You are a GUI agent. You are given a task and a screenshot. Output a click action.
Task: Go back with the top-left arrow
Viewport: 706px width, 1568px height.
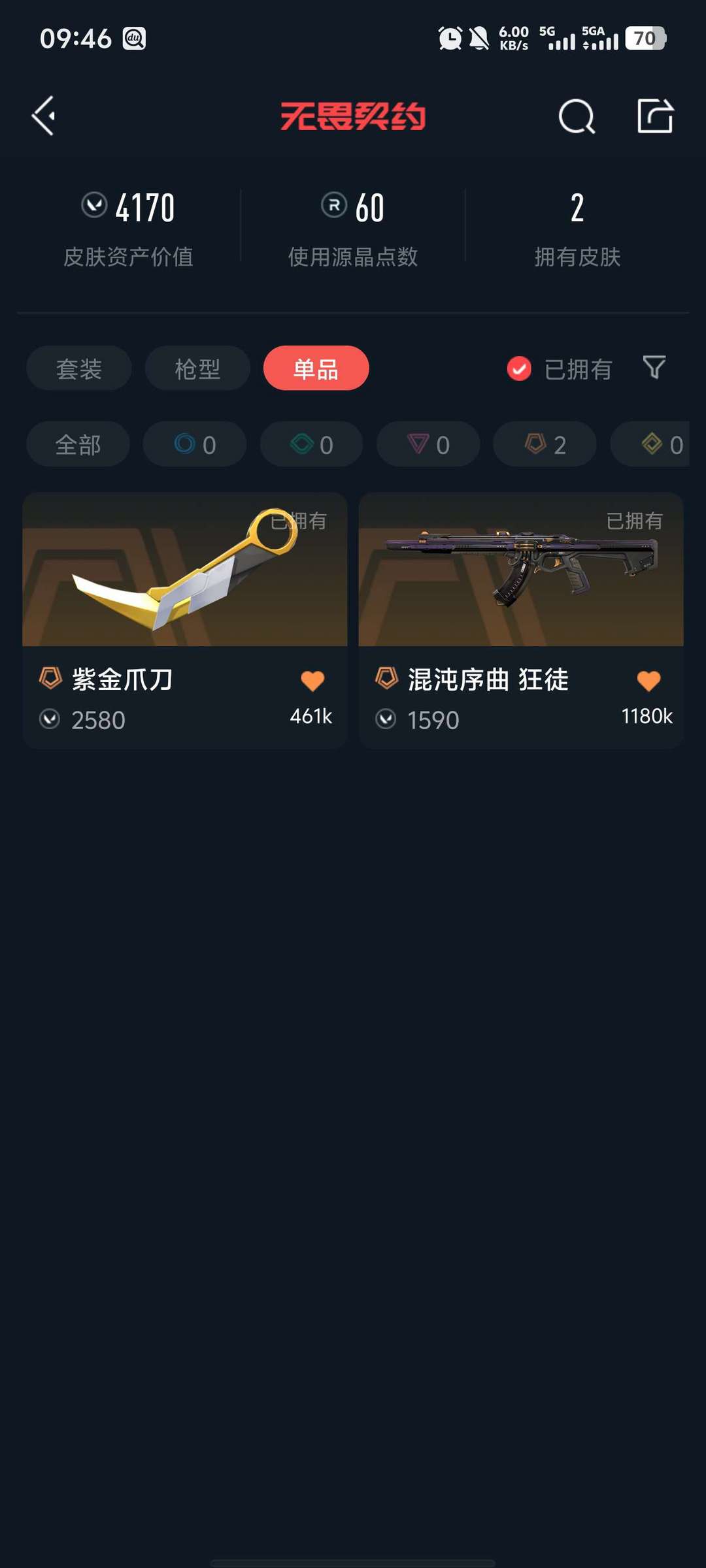(44, 116)
